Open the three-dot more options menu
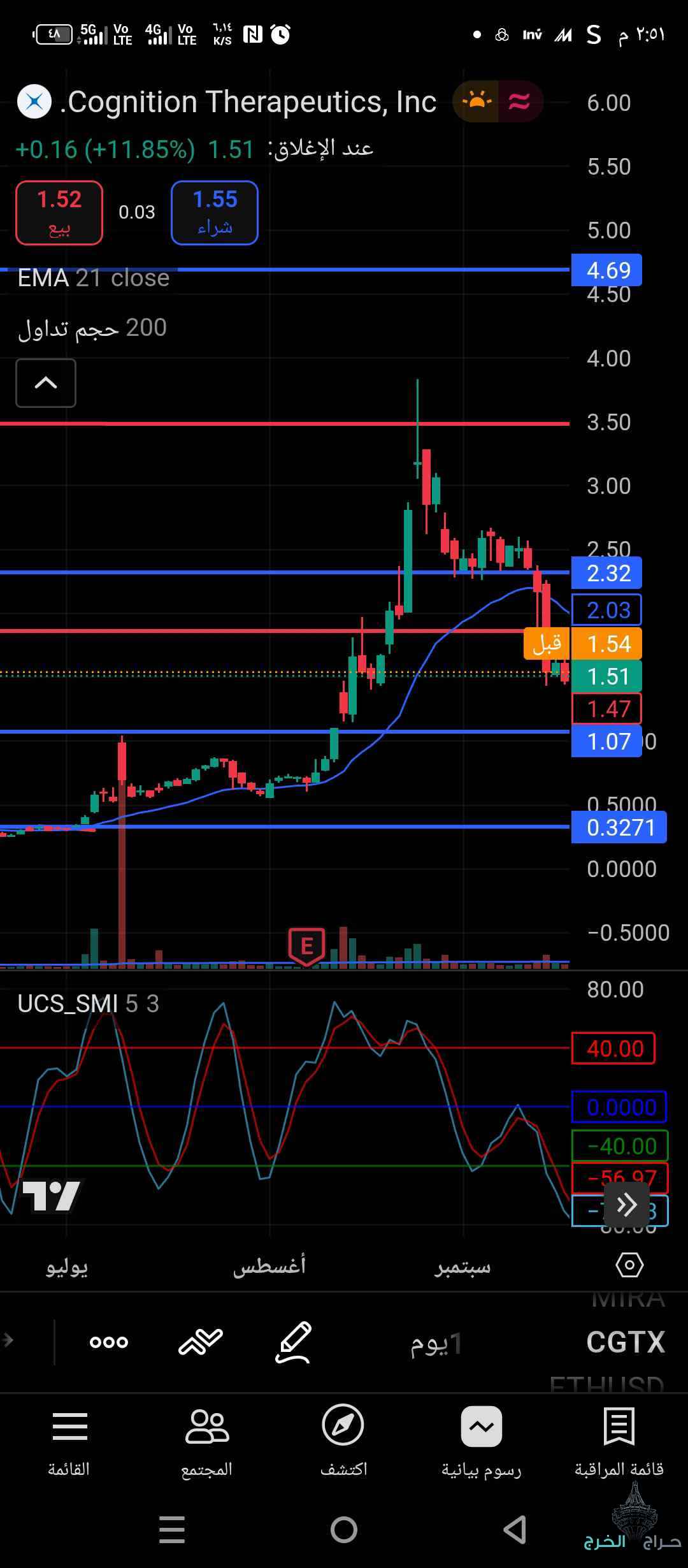Viewport: 688px width, 1568px height. [x=109, y=1342]
